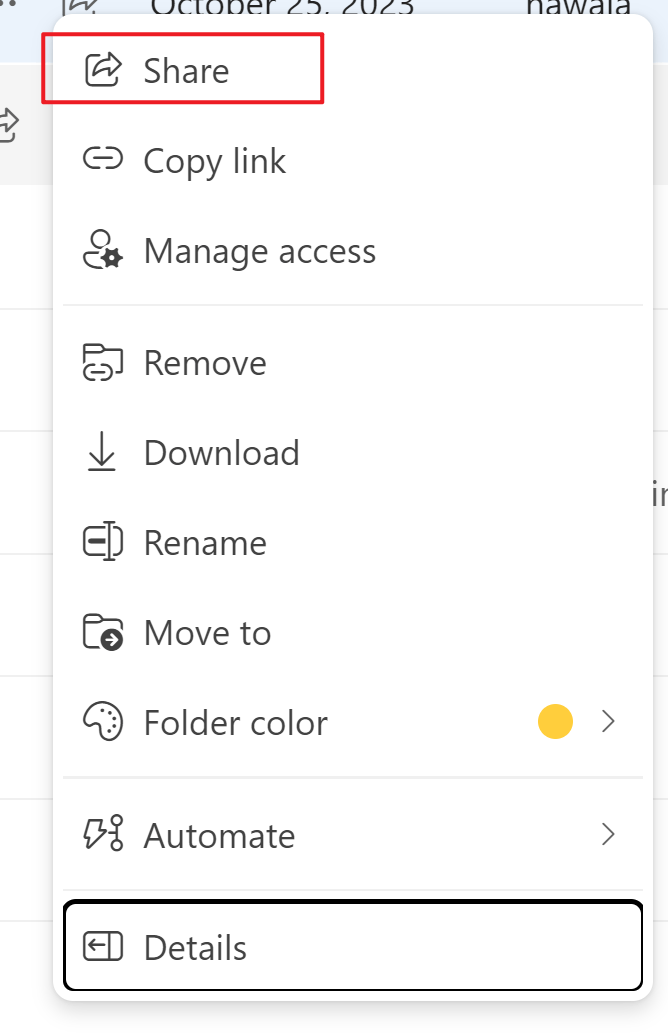Rename the selected folder
The height and width of the screenshot is (1034, 668).
(204, 543)
